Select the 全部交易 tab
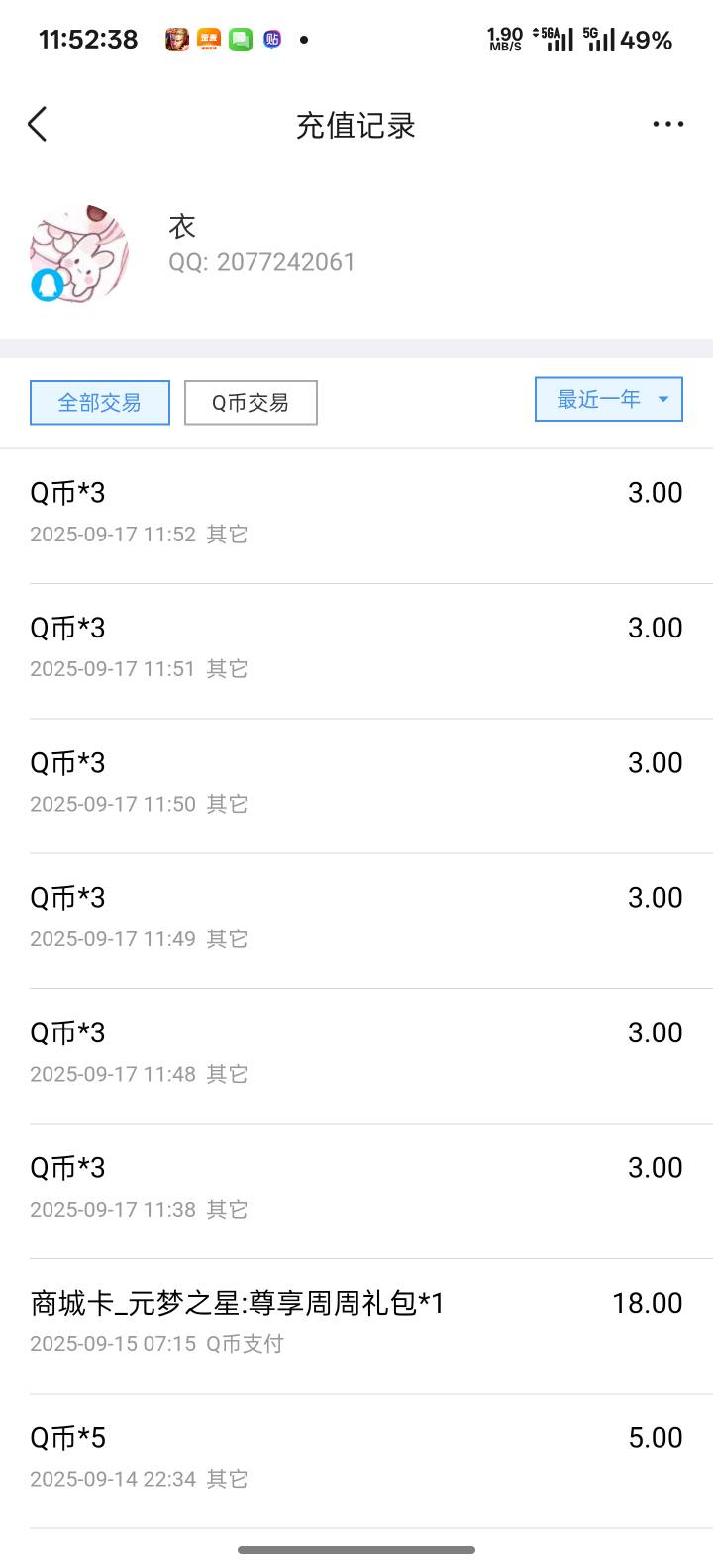Screen dimensions: 713x1568 (x=100, y=403)
